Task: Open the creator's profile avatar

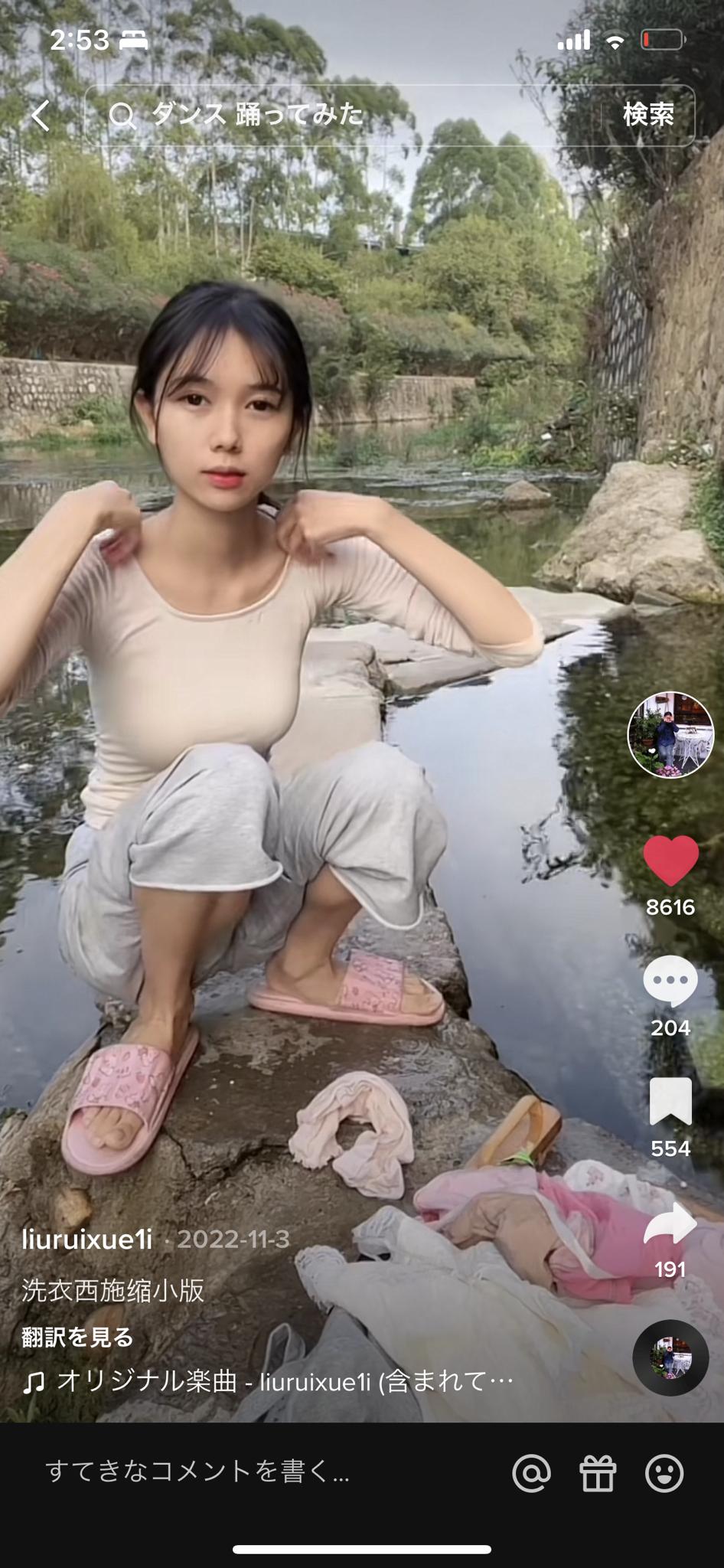Action: [x=670, y=734]
